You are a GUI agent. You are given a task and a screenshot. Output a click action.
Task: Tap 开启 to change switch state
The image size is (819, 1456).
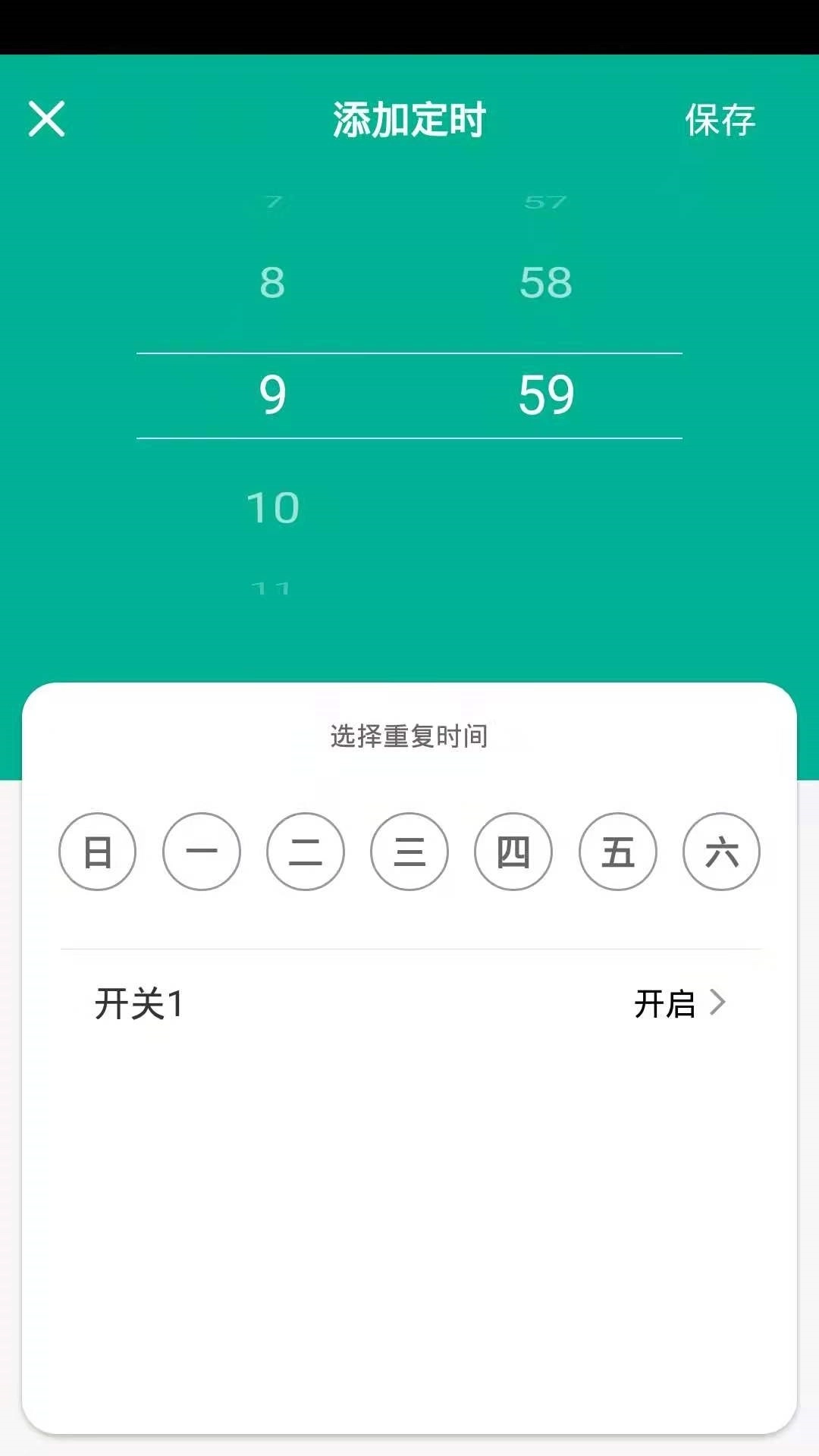tap(666, 1004)
